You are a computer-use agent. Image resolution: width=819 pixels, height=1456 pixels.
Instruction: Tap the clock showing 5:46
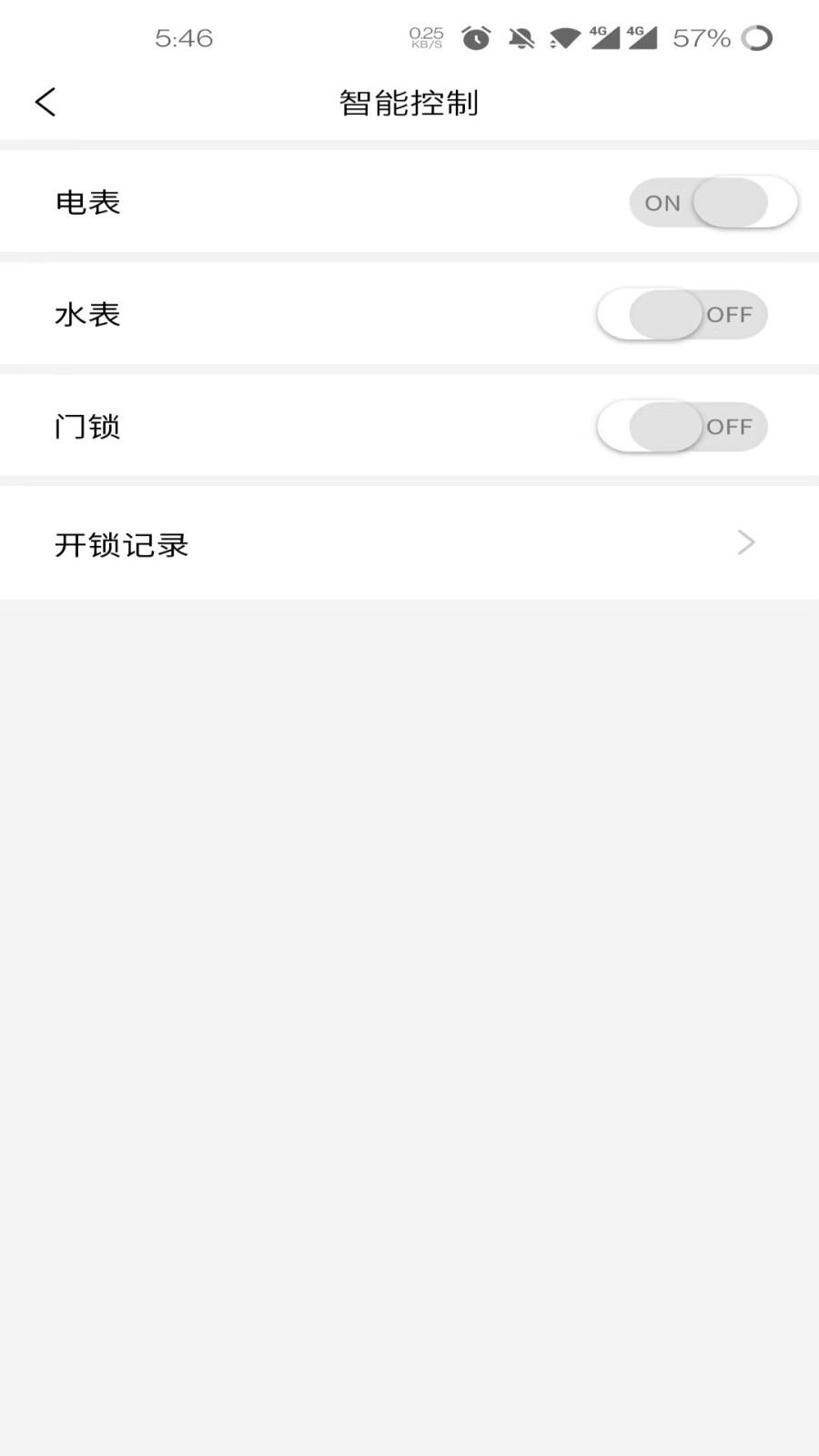[x=184, y=37]
